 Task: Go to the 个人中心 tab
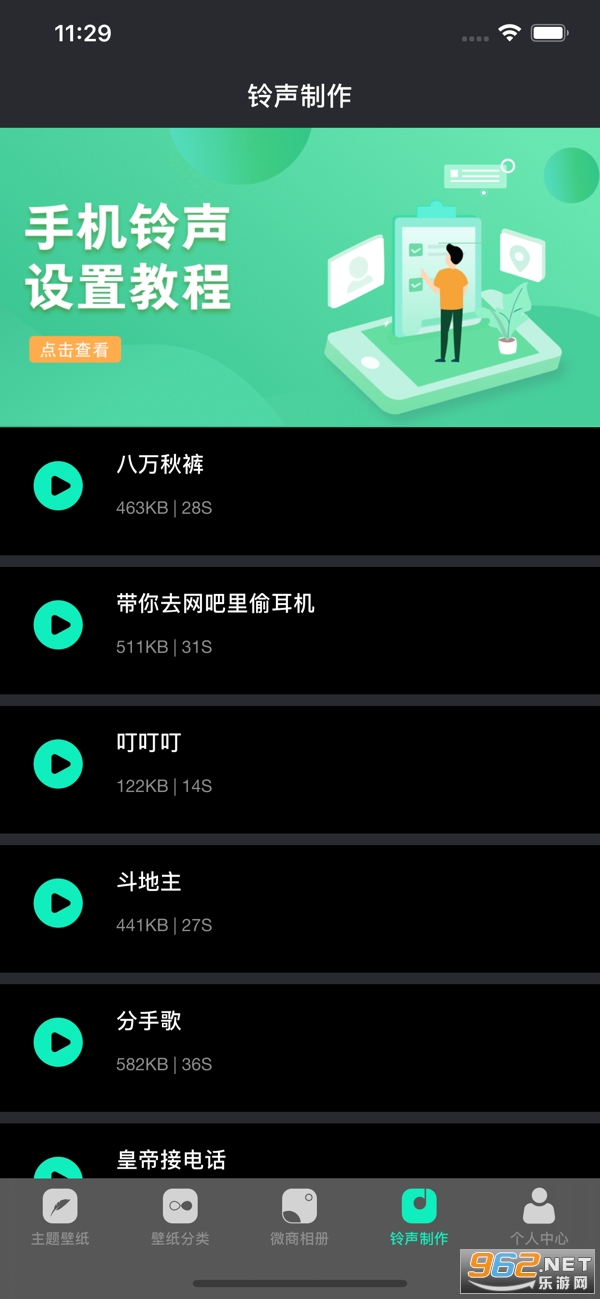pos(538,1216)
